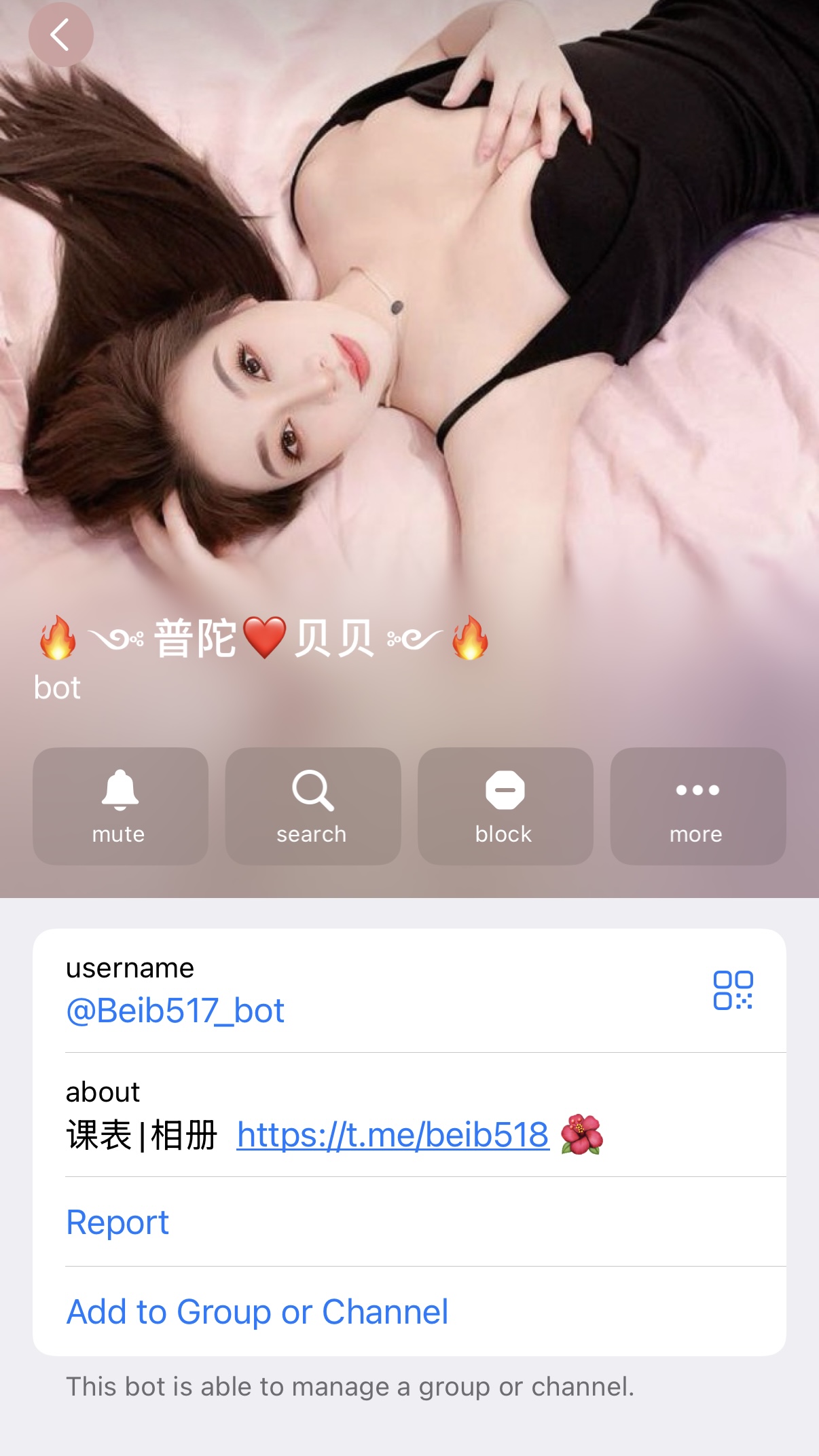Show the QR code for the username

(x=733, y=990)
